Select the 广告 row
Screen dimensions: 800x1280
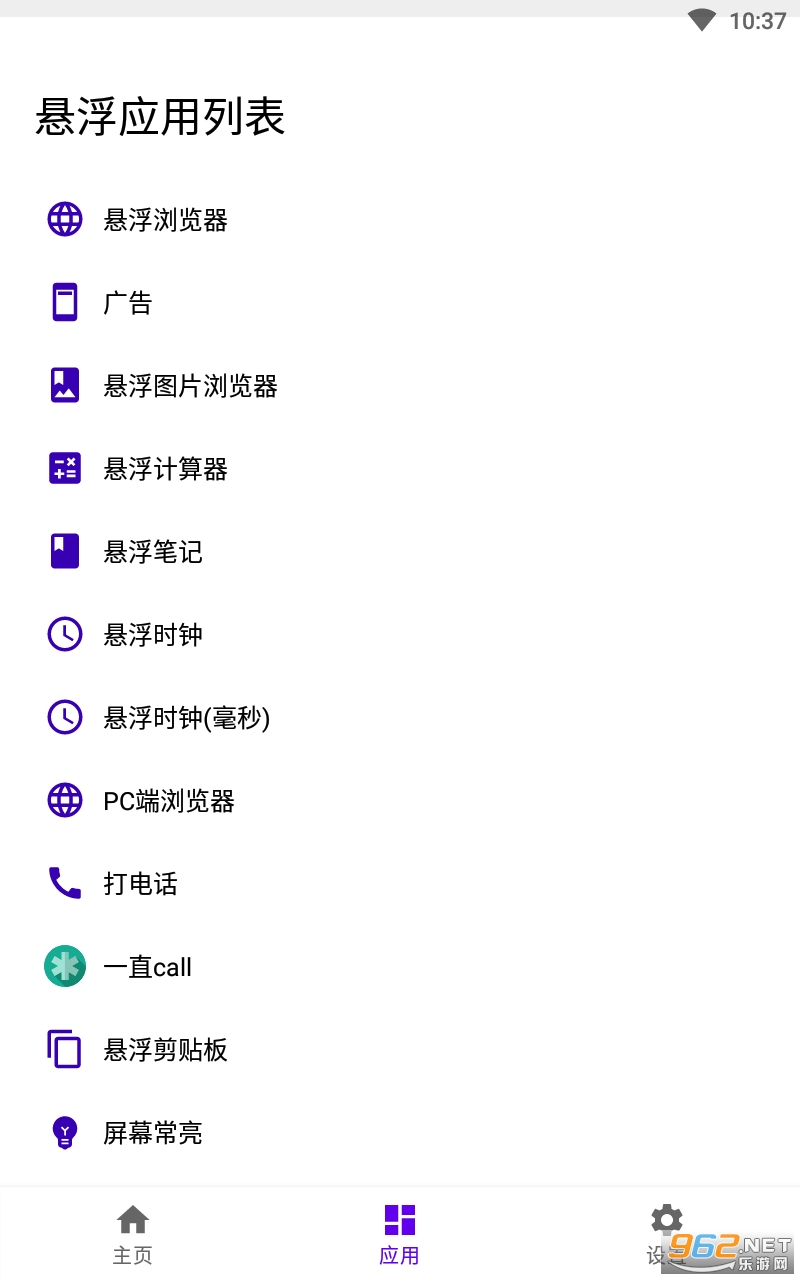[x=128, y=303]
